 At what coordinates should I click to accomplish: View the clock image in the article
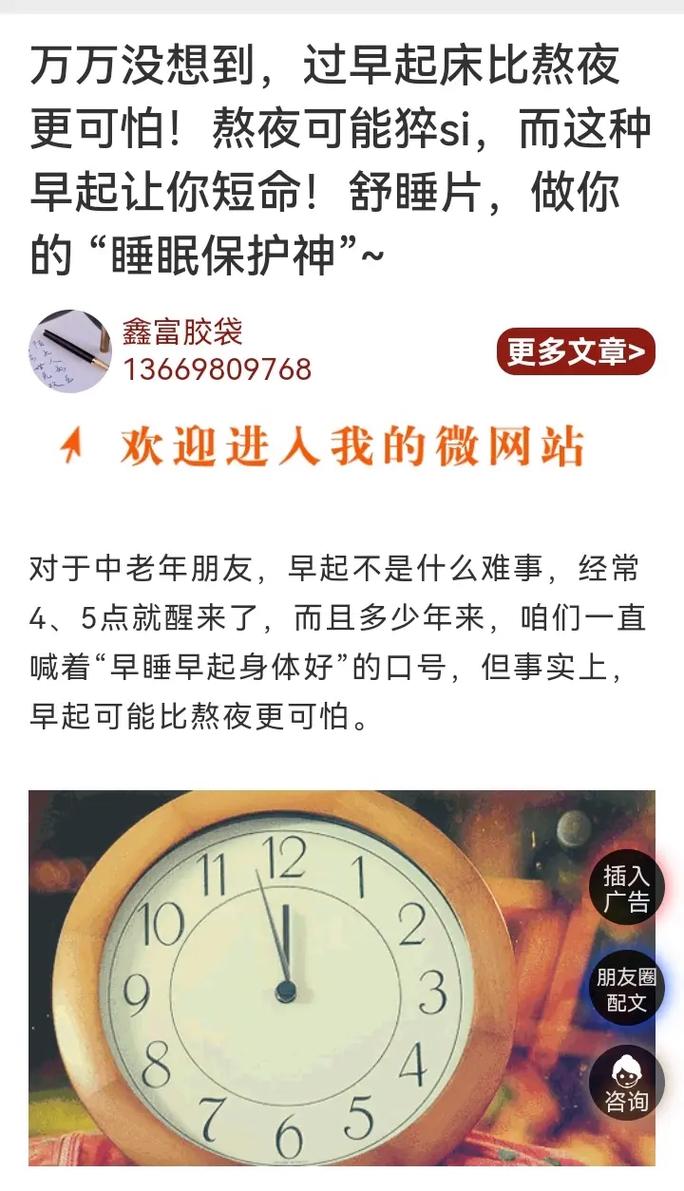click(x=342, y=978)
